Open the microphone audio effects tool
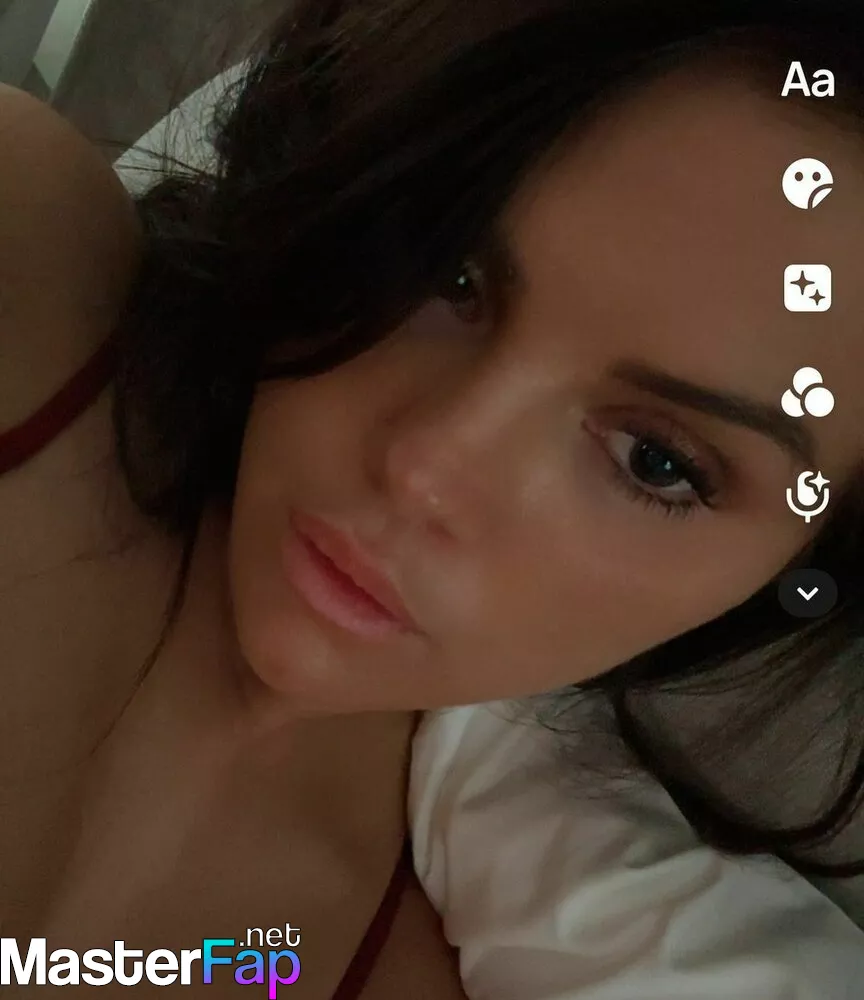The image size is (864, 1000). [807, 496]
